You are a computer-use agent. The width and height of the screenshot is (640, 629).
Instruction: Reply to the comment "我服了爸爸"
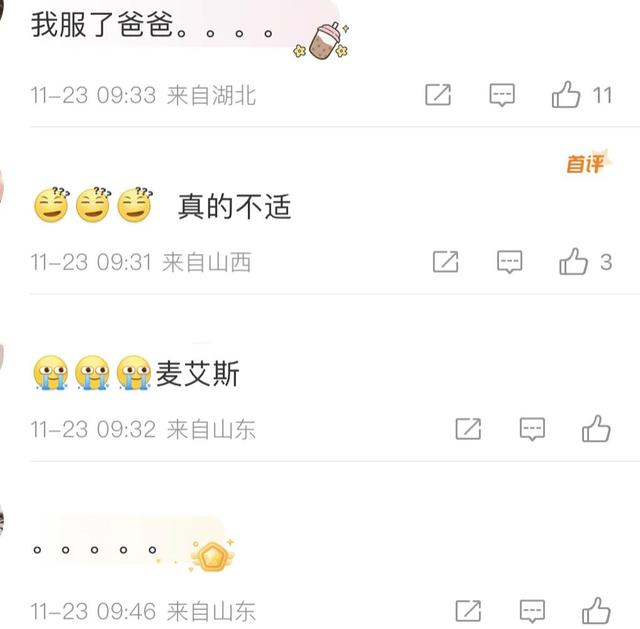pos(502,95)
